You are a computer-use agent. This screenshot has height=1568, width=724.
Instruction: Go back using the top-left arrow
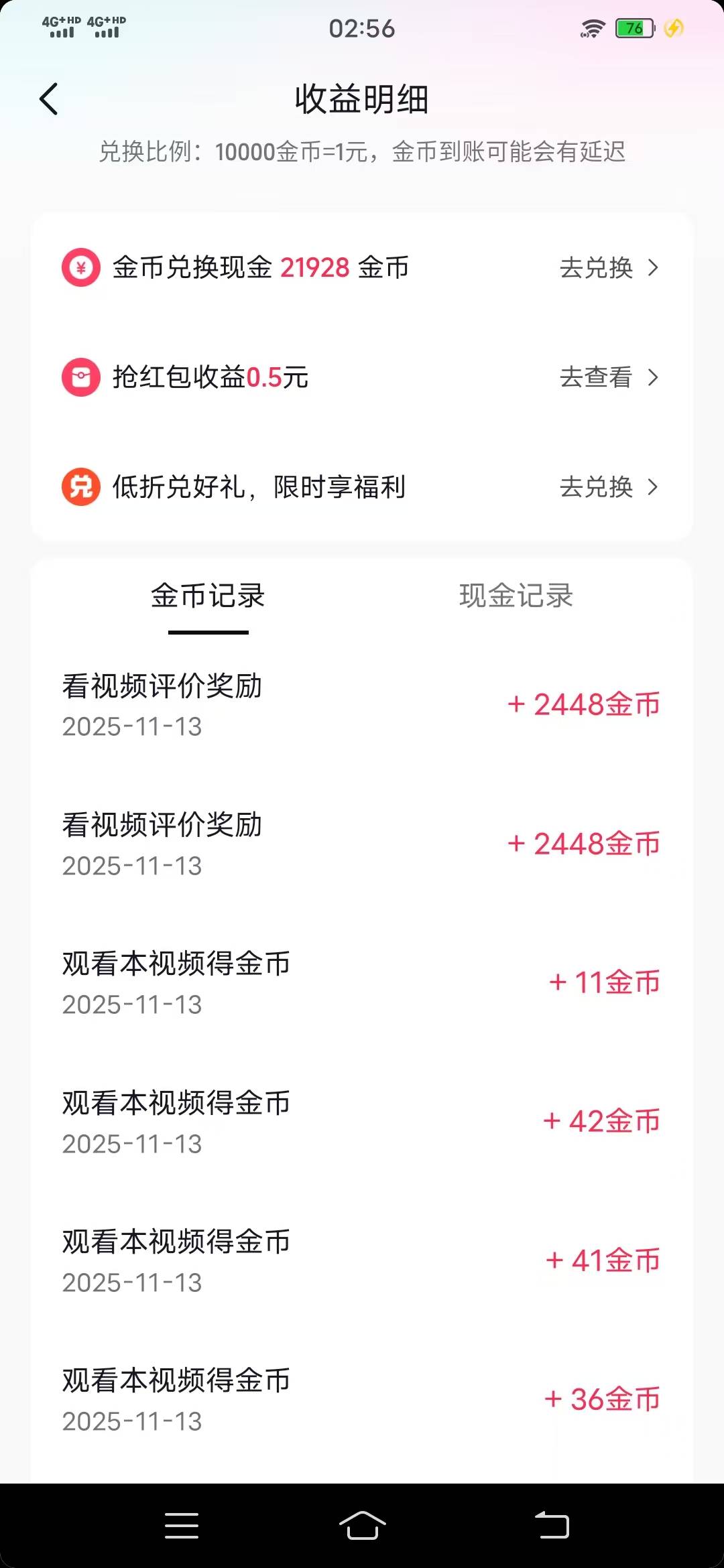(49, 99)
